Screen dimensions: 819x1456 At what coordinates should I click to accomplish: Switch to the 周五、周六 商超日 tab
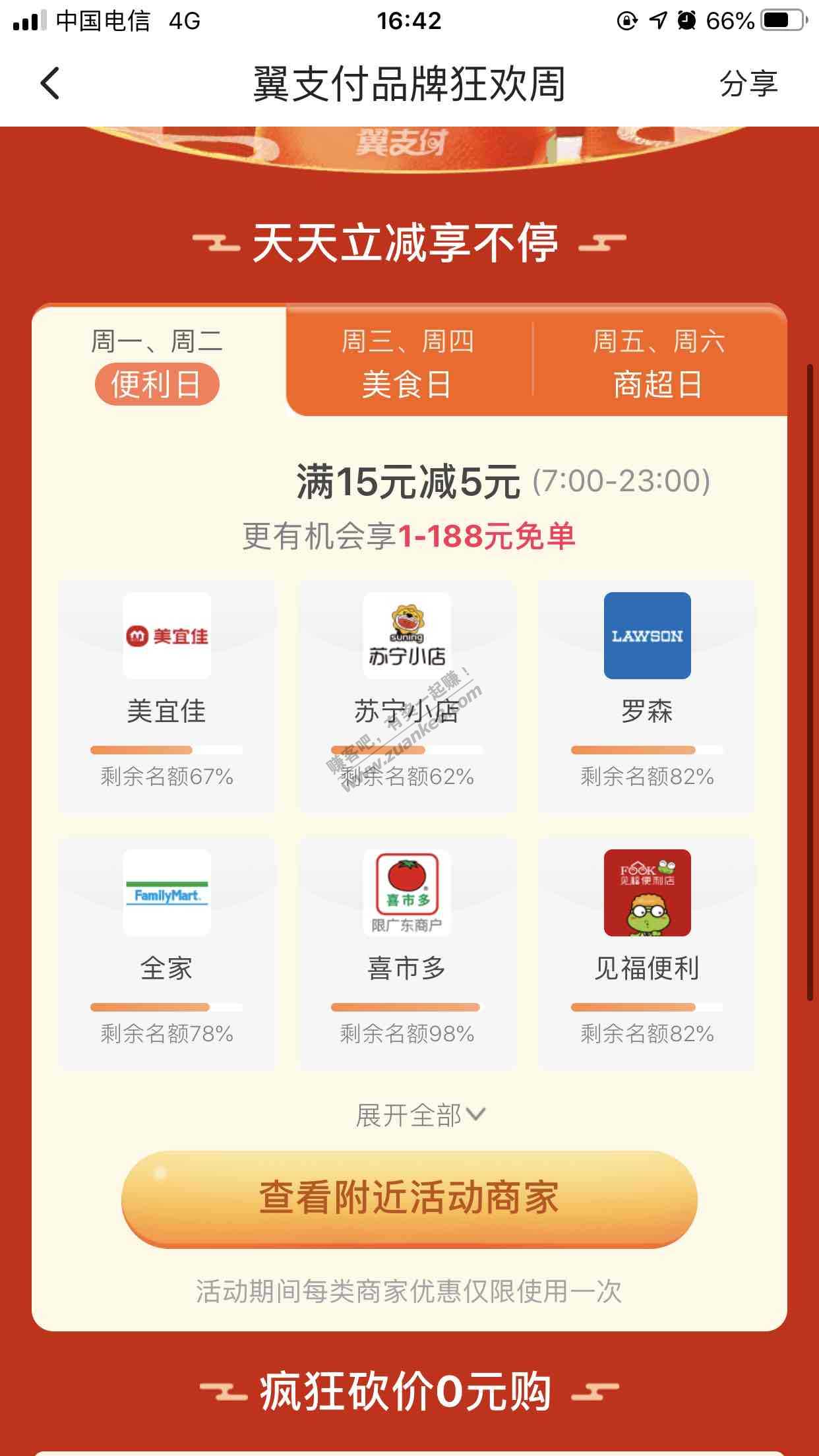point(659,363)
